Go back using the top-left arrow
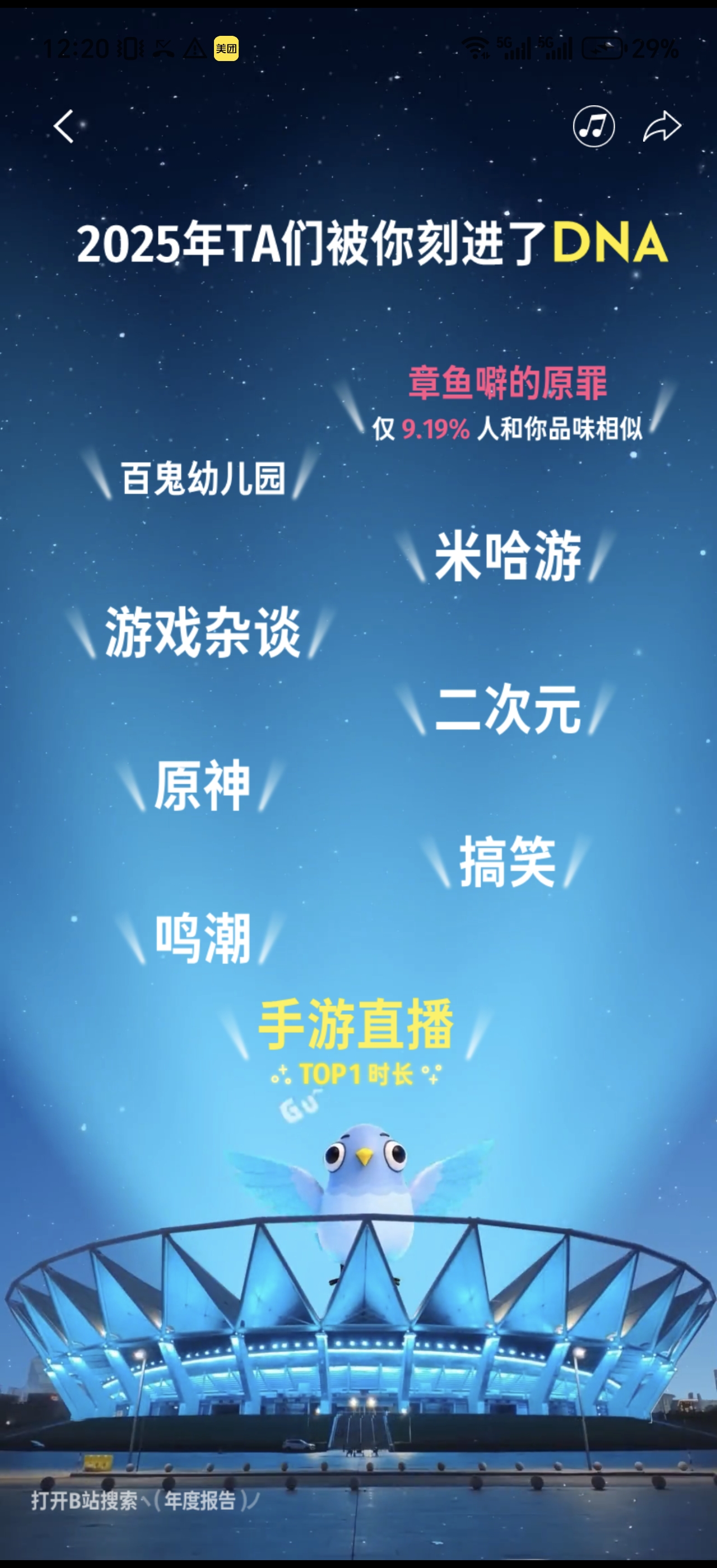The width and height of the screenshot is (717, 1568). [x=64, y=127]
